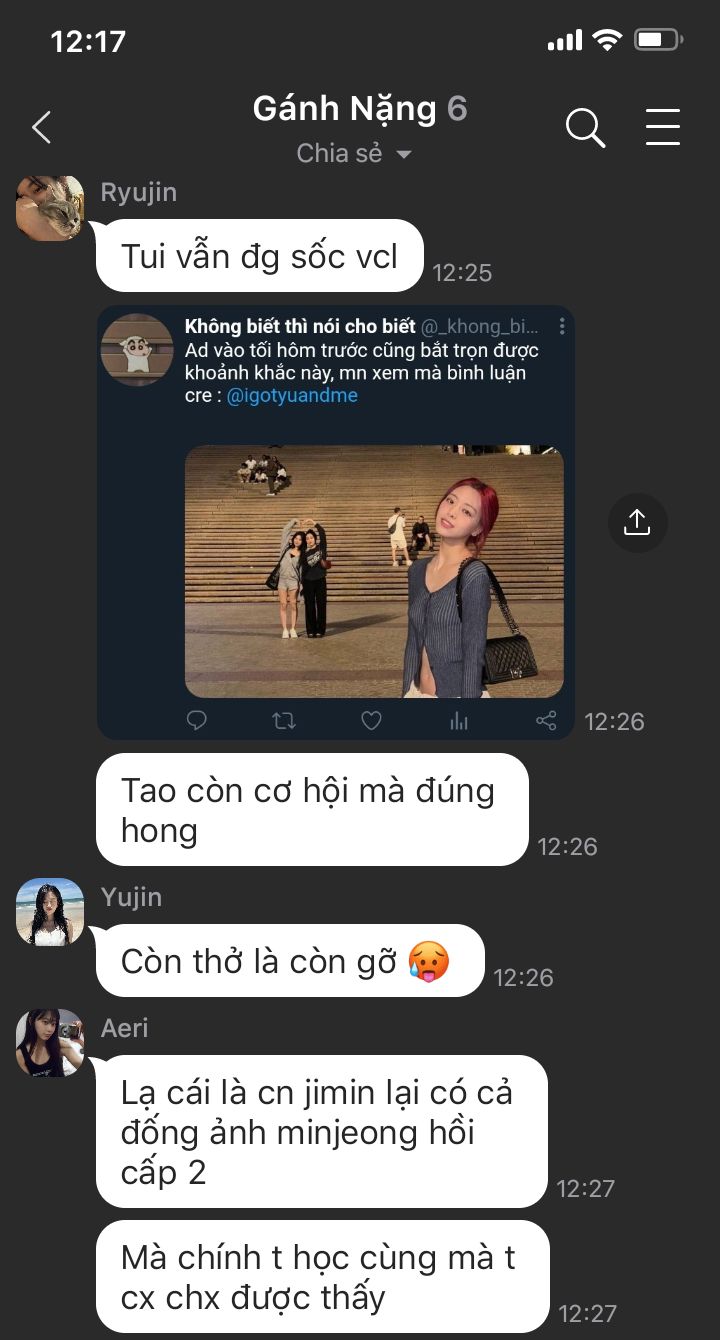Search within this group chat

(585, 128)
